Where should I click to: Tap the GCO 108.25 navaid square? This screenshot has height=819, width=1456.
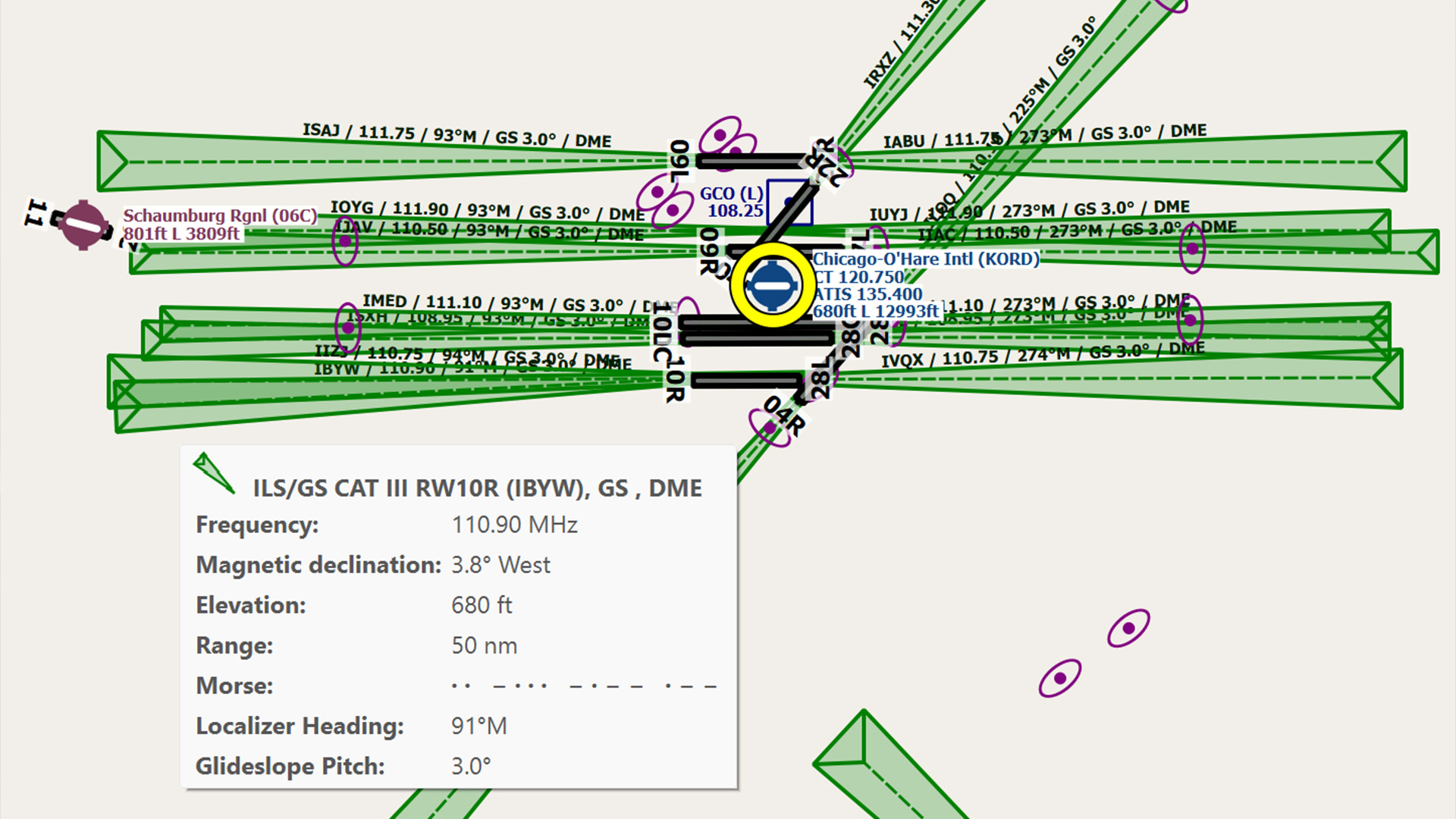tap(789, 202)
